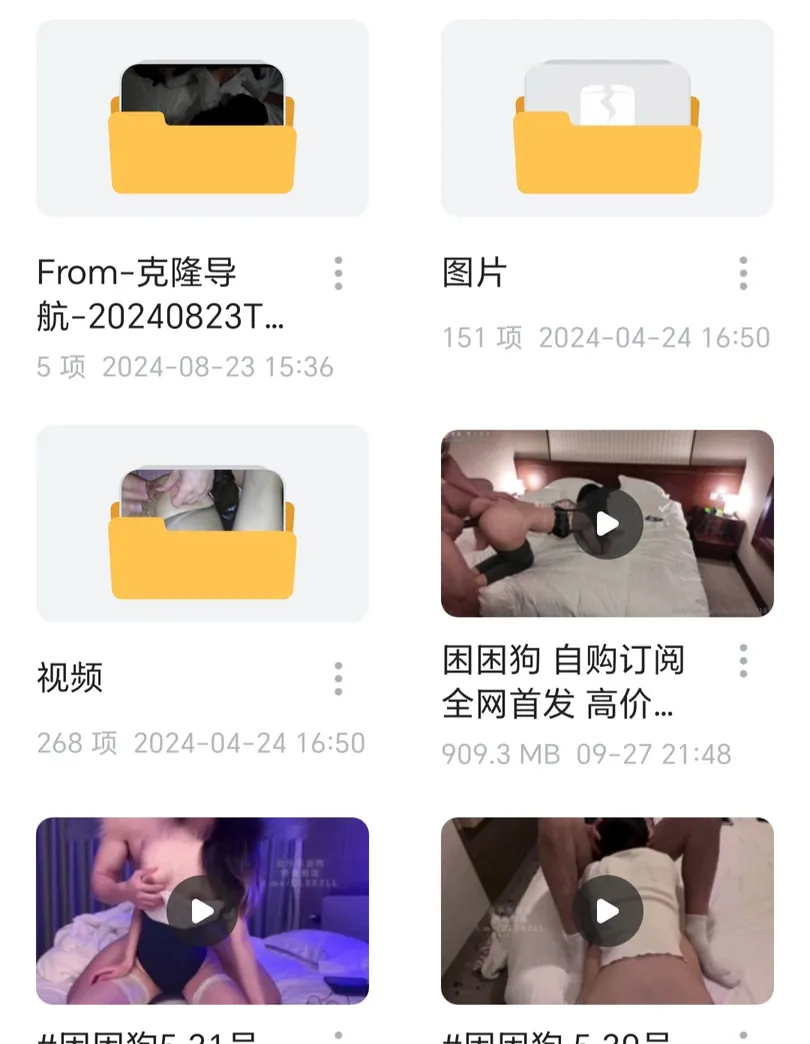The image size is (810, 1044).
Task: Show overflow menu for 图片 folder
Action: tap(743, 273)
